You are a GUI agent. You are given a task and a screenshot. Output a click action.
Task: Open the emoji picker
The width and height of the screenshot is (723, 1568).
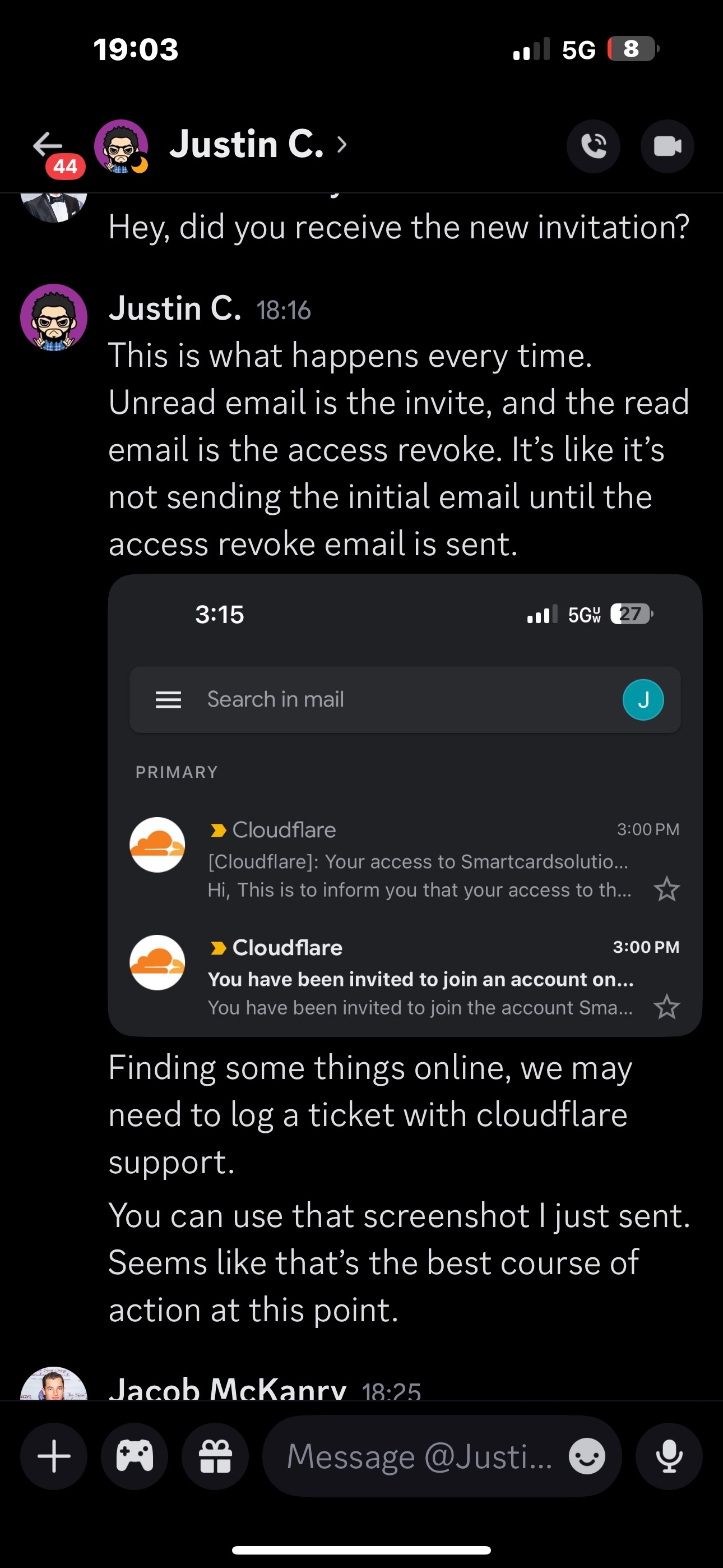pos(587,1456)
